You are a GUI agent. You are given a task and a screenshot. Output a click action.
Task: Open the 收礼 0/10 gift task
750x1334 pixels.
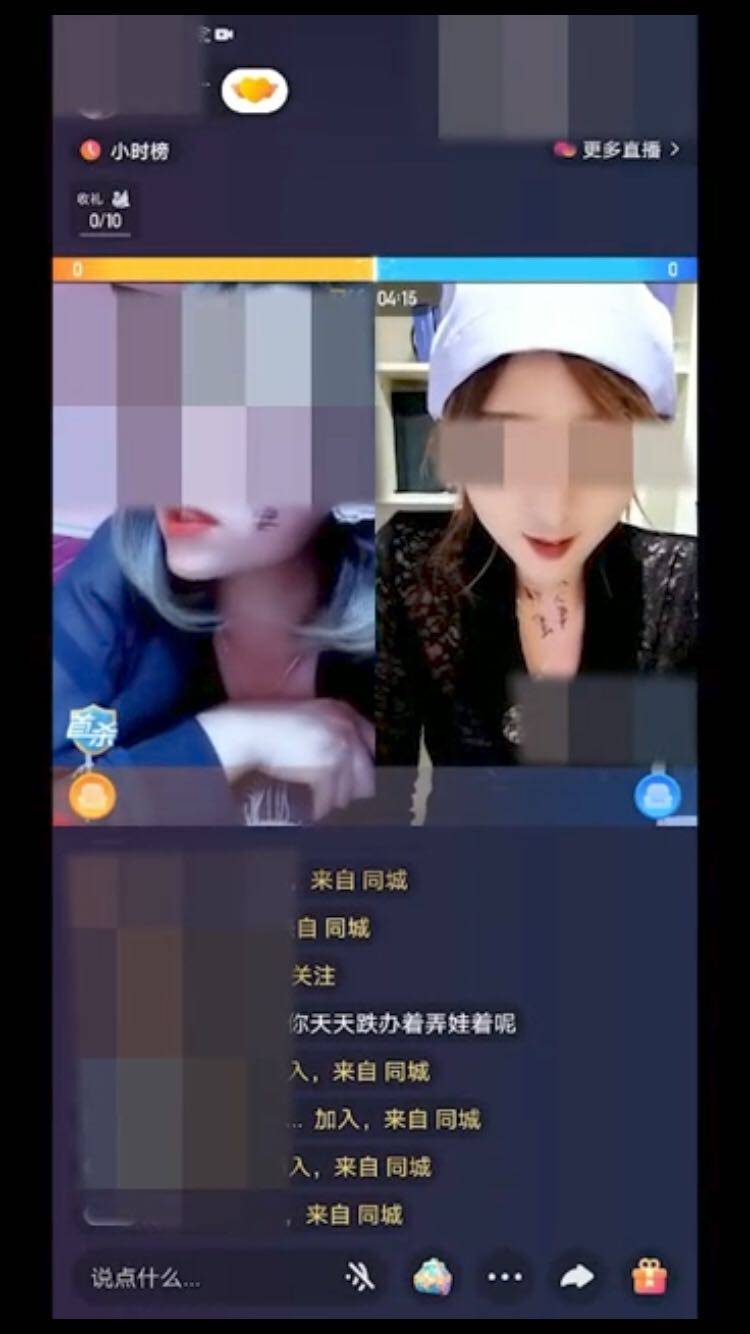(105, 212)
